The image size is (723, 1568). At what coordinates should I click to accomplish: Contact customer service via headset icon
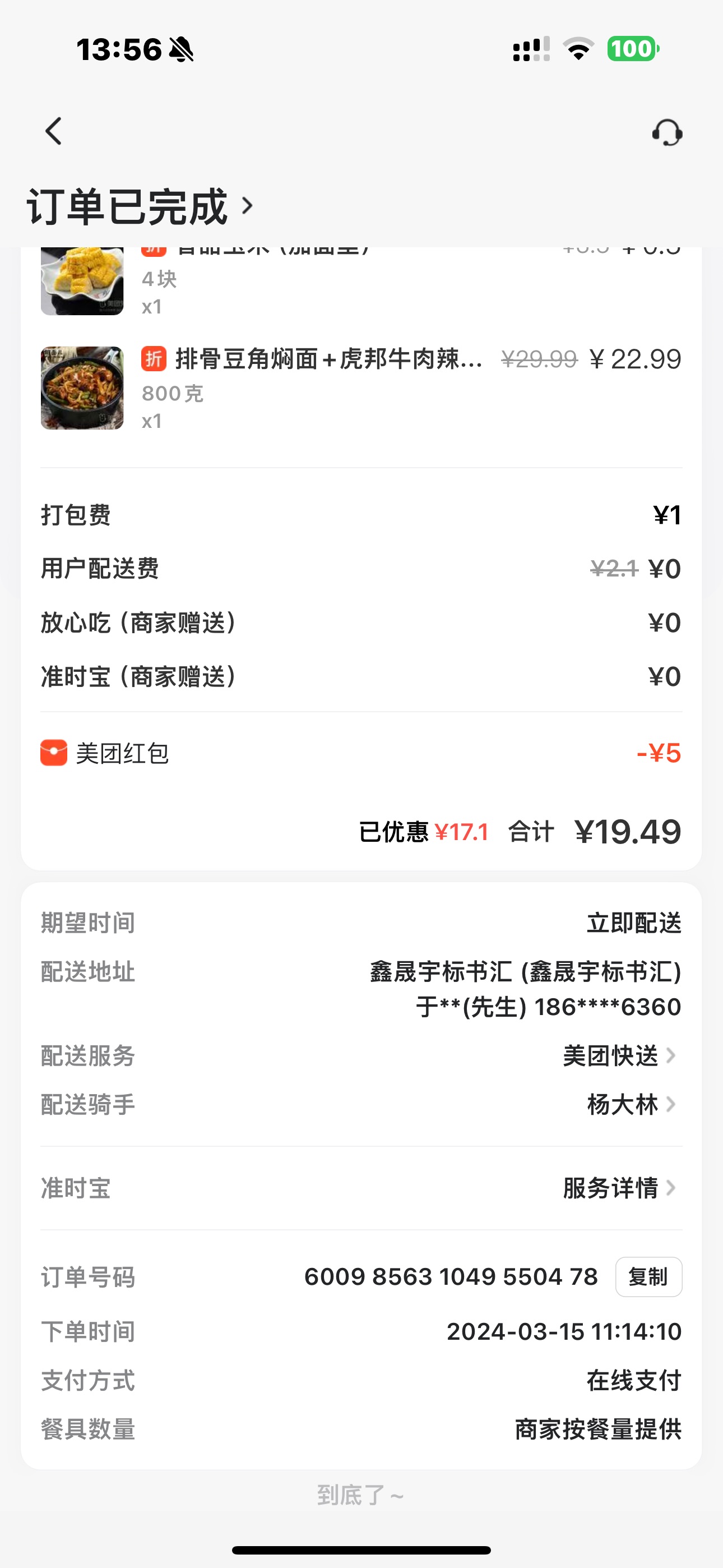[667, 132]
